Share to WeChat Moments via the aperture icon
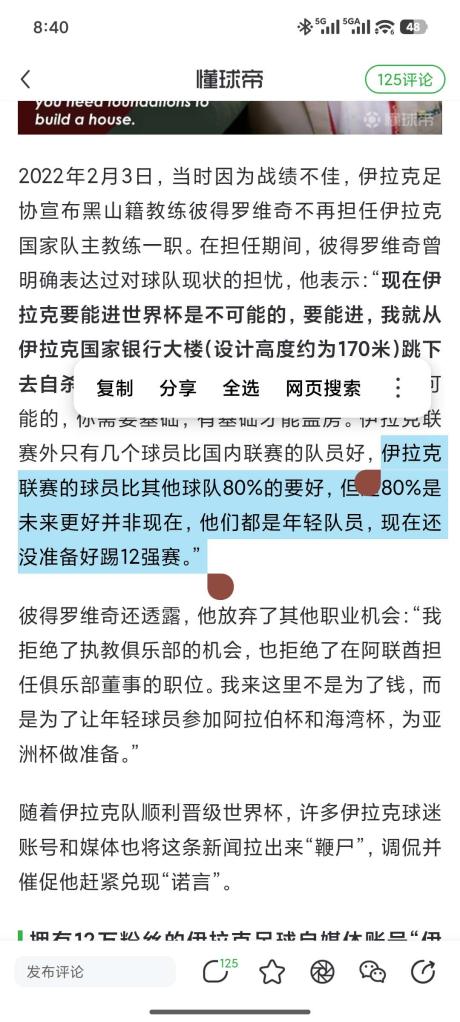Image resolution: width=460 pixels, height=1022 pixels. click(322, 972)
